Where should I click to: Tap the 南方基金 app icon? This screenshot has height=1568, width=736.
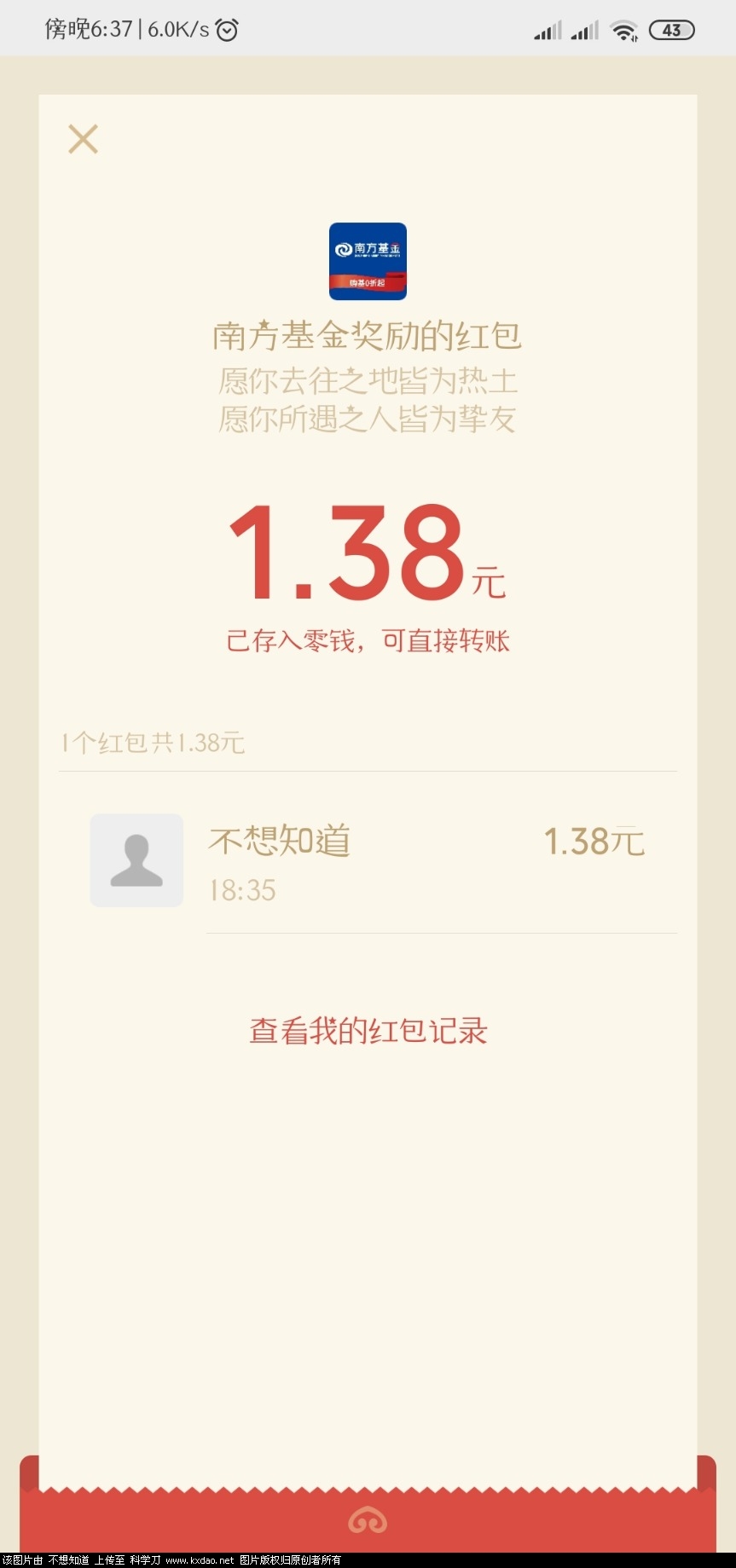click(x=367, y=262)
